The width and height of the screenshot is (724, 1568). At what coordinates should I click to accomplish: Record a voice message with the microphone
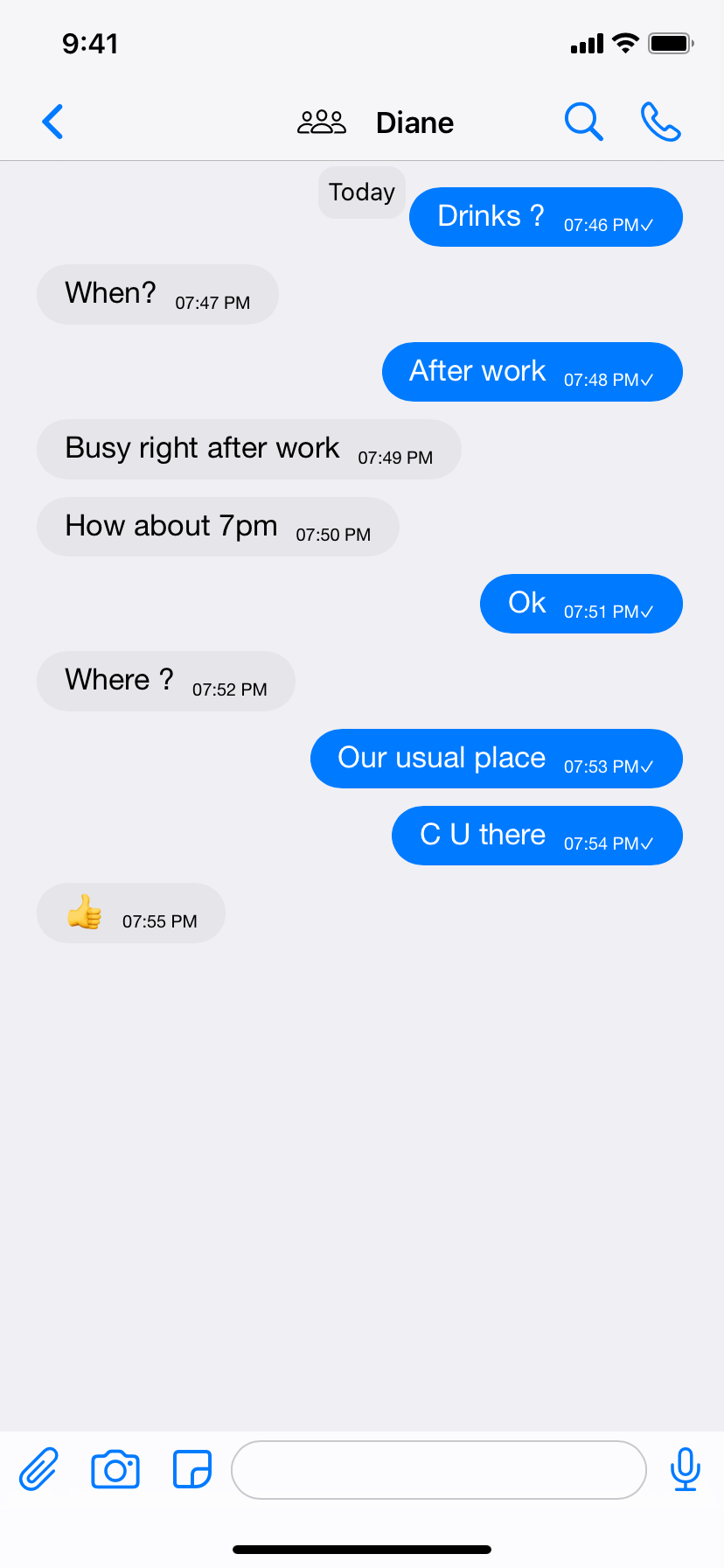[x=685, y=1469]
